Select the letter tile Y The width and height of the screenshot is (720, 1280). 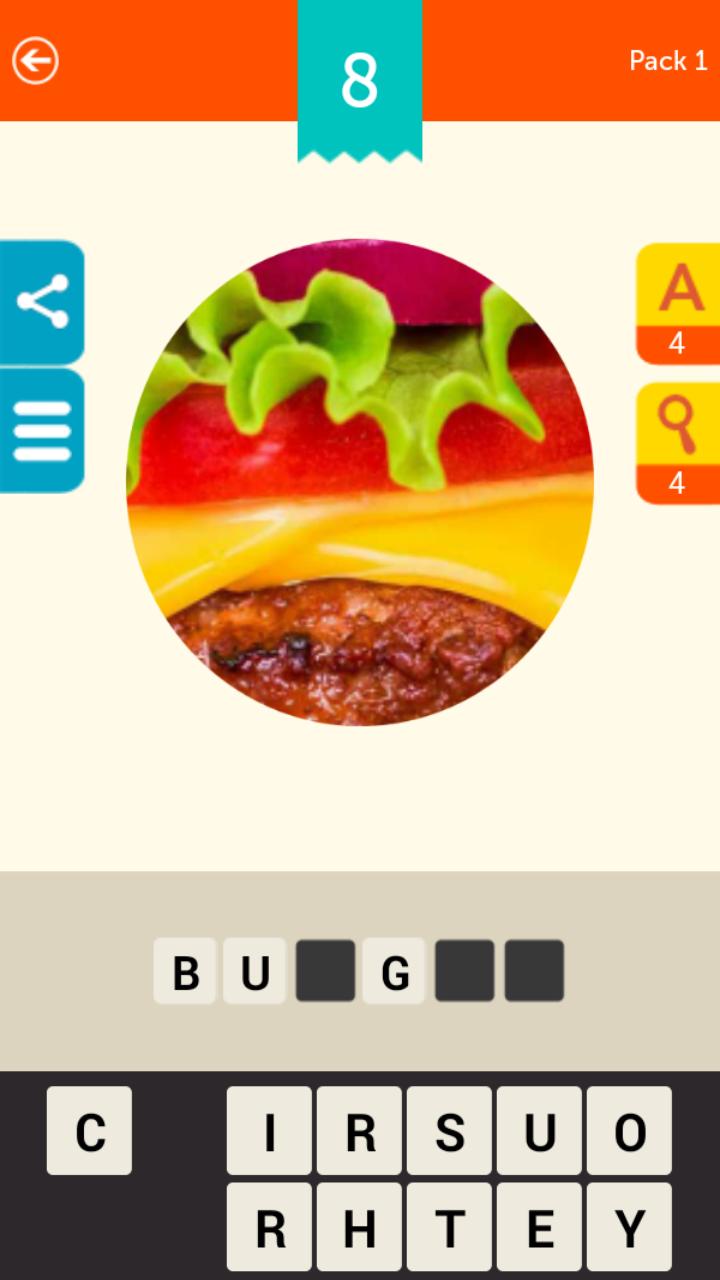point(629,1227)
